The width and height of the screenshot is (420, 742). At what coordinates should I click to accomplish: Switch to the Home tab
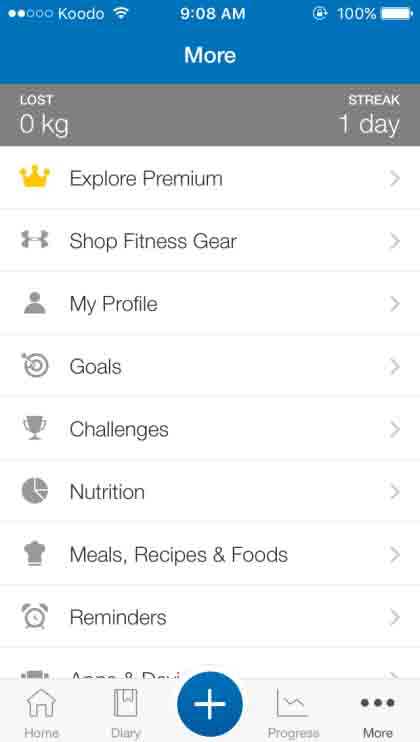coord(42,712)
